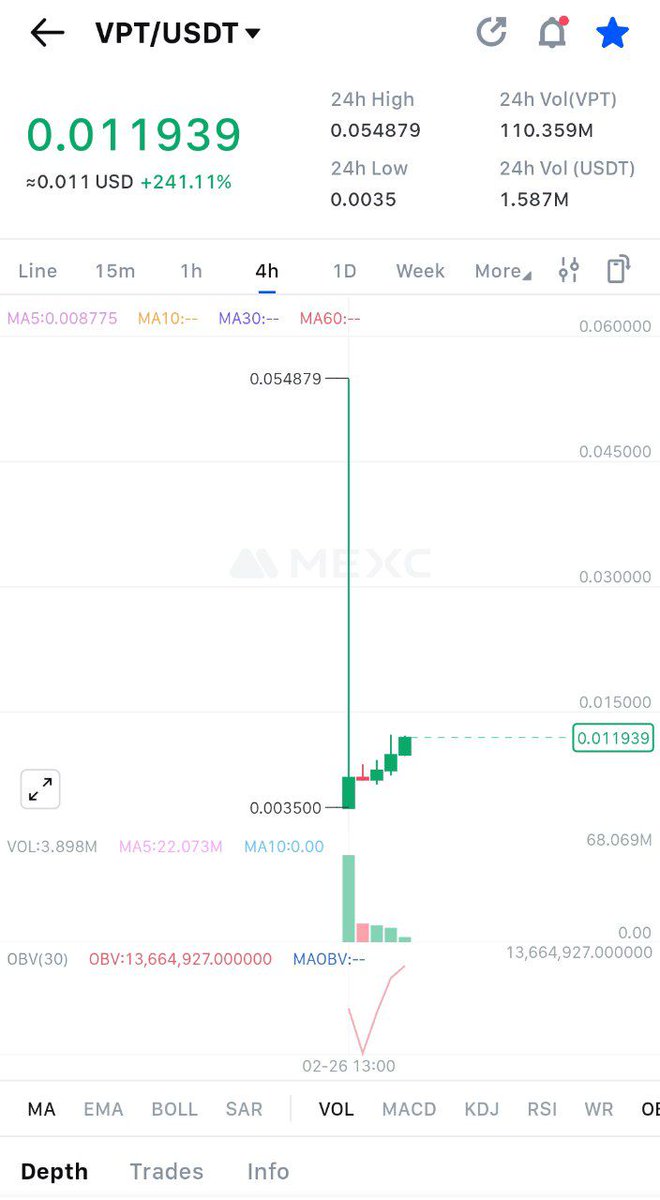Enable the BOLL indicator
Screen dimensions: 660x1200
pyautogui.click(x=174, y=1109)
